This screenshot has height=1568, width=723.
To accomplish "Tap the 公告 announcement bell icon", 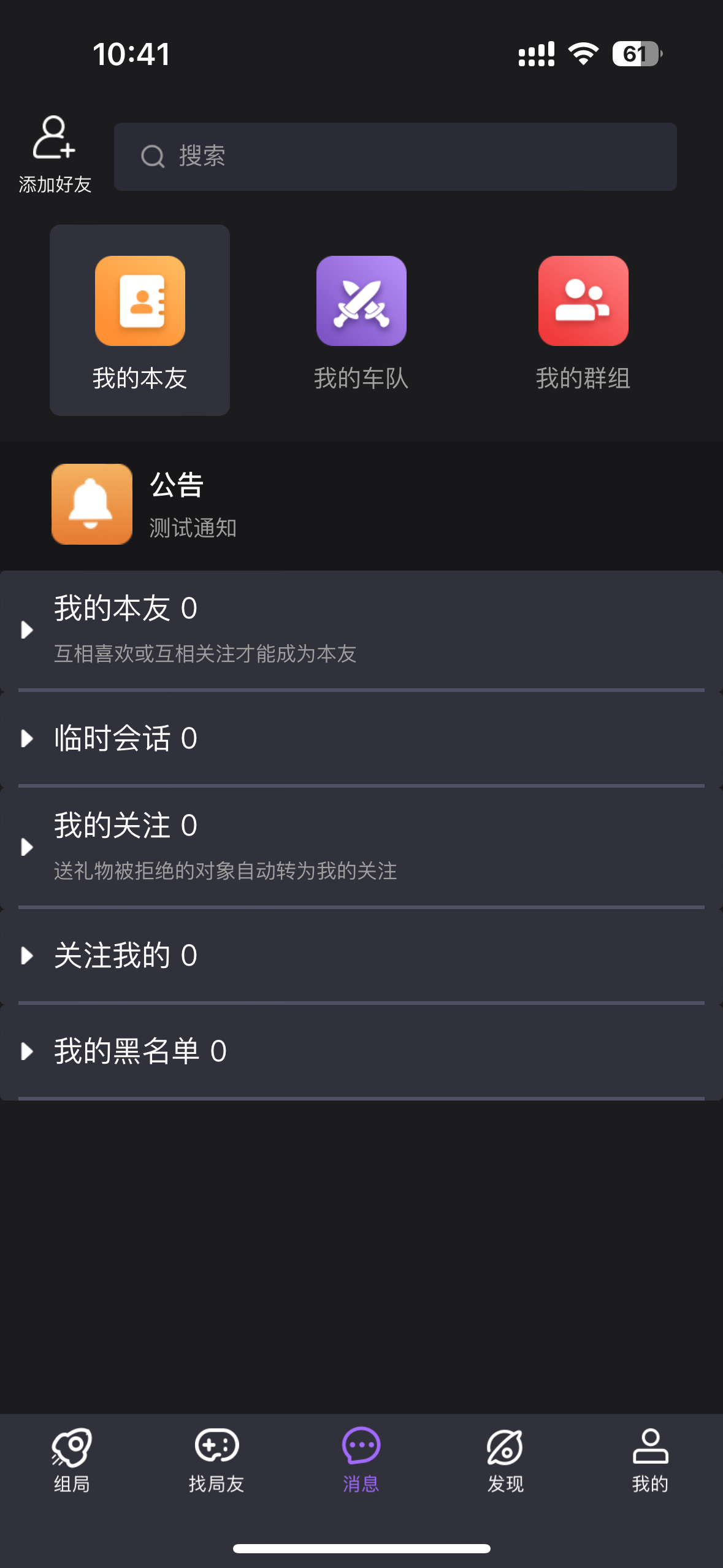I will (91, 504).
